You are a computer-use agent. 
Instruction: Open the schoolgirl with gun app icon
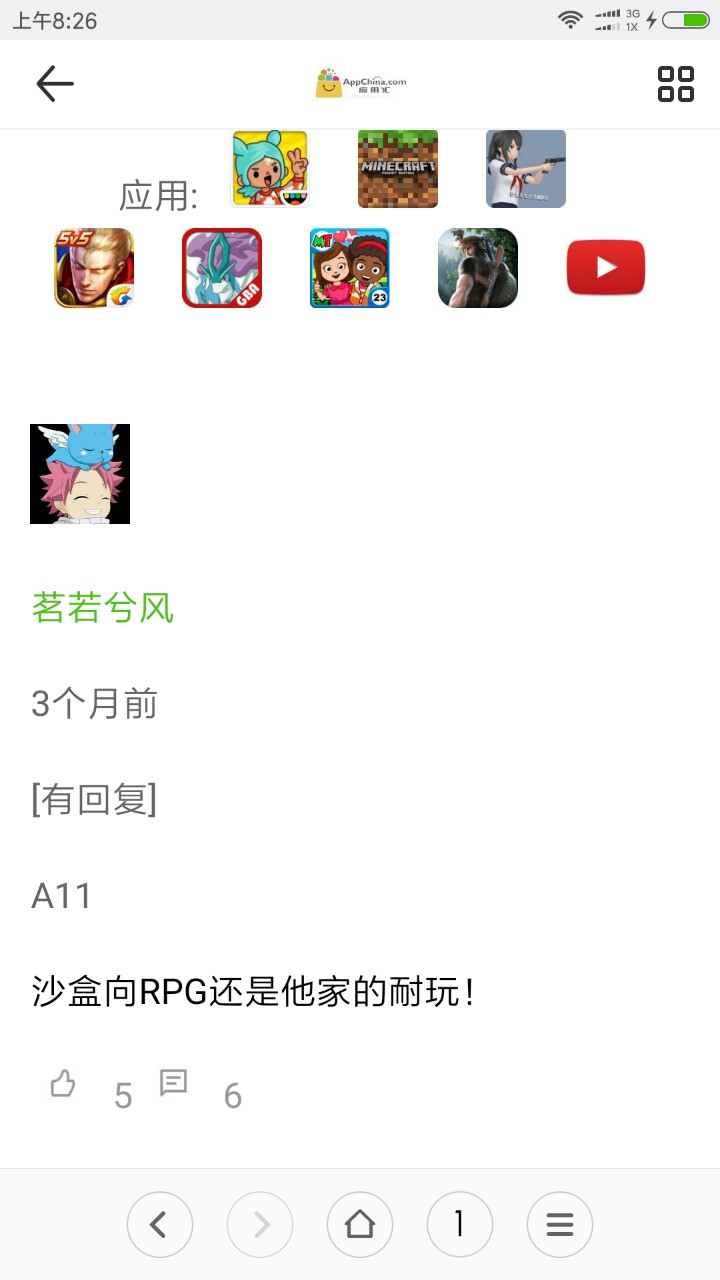[526, 169]
